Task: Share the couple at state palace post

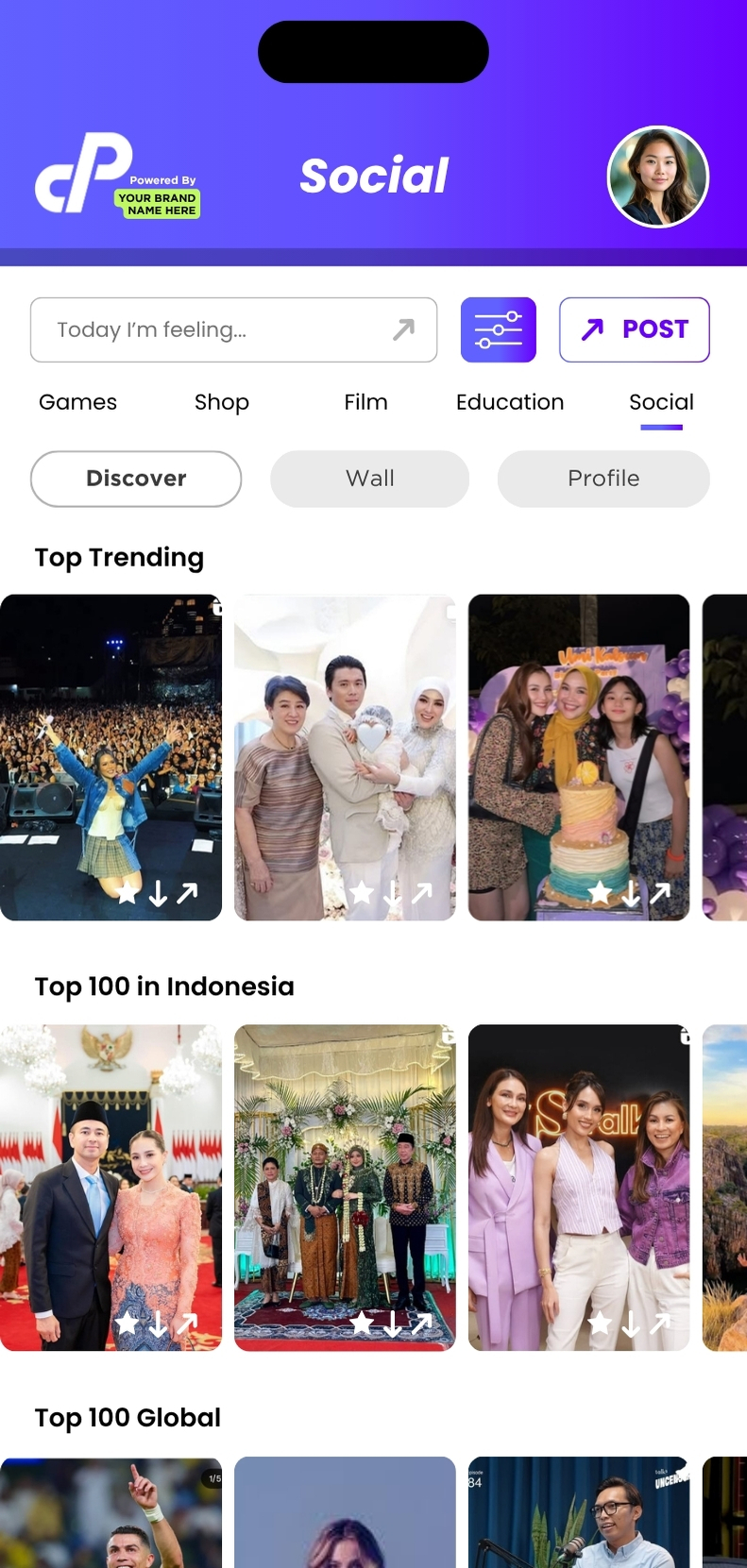Action: [188, 1324]
